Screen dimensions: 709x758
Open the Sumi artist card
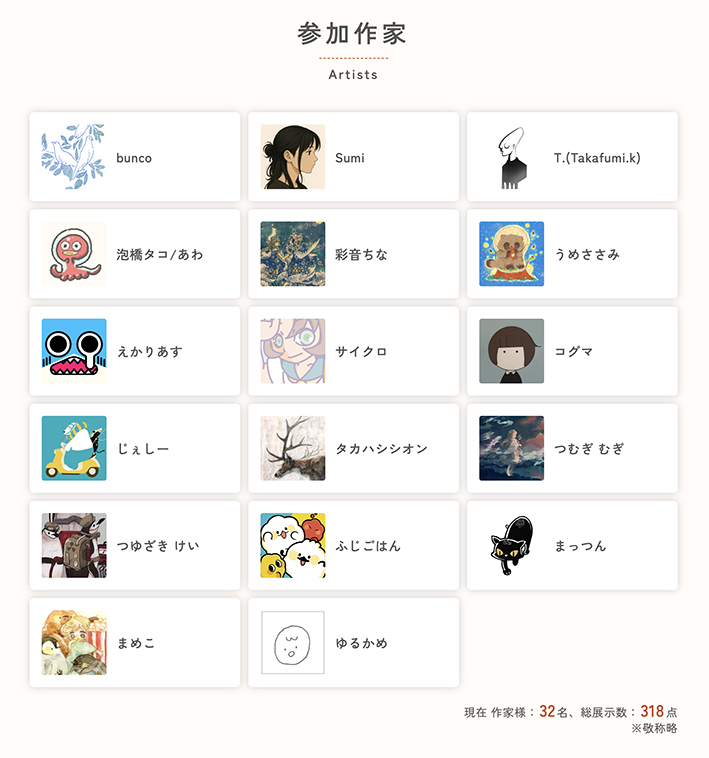353,157
